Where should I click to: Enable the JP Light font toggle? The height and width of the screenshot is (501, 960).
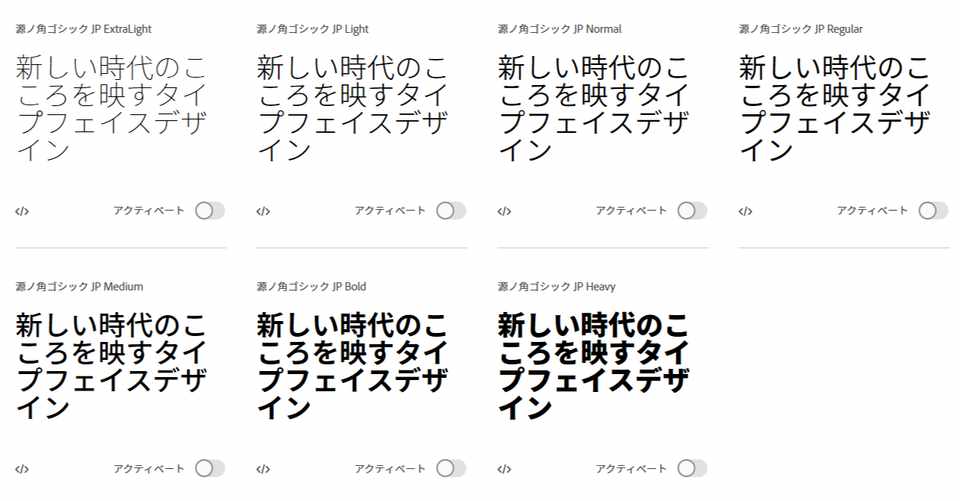coord(451,211)
